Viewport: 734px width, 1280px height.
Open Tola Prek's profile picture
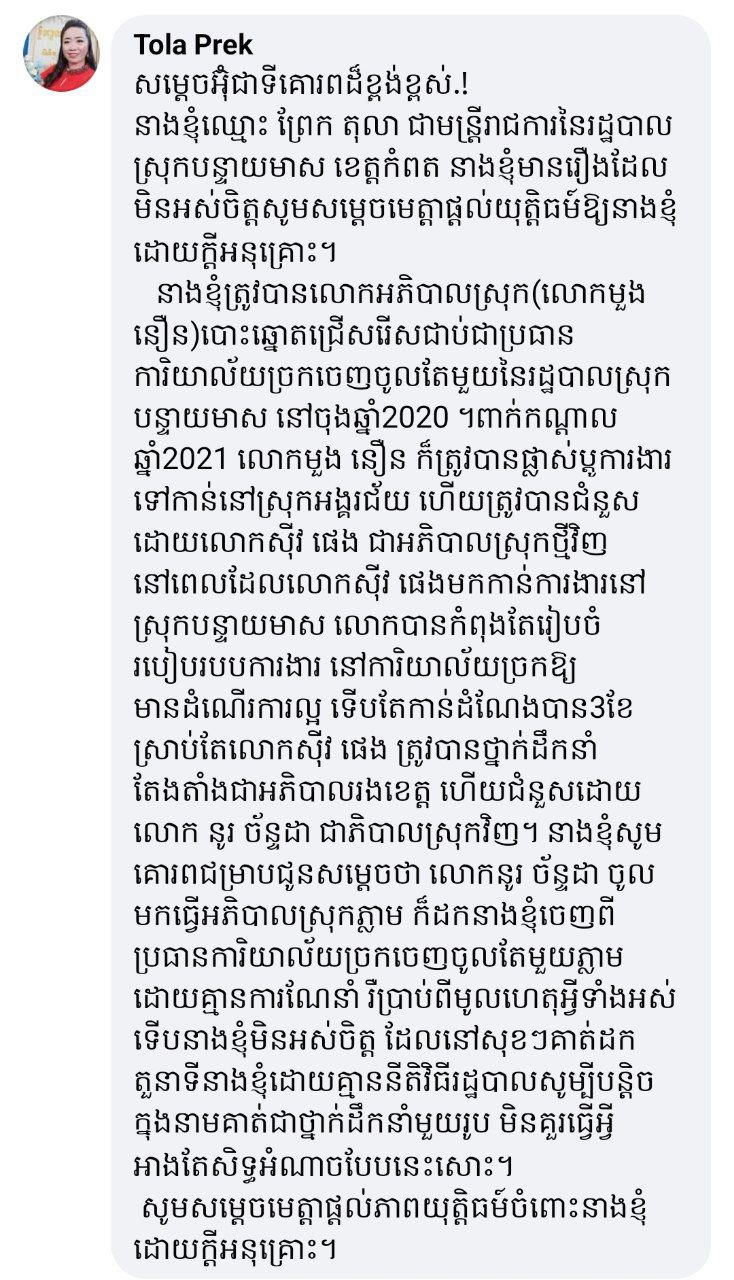(x=61, y=54)
